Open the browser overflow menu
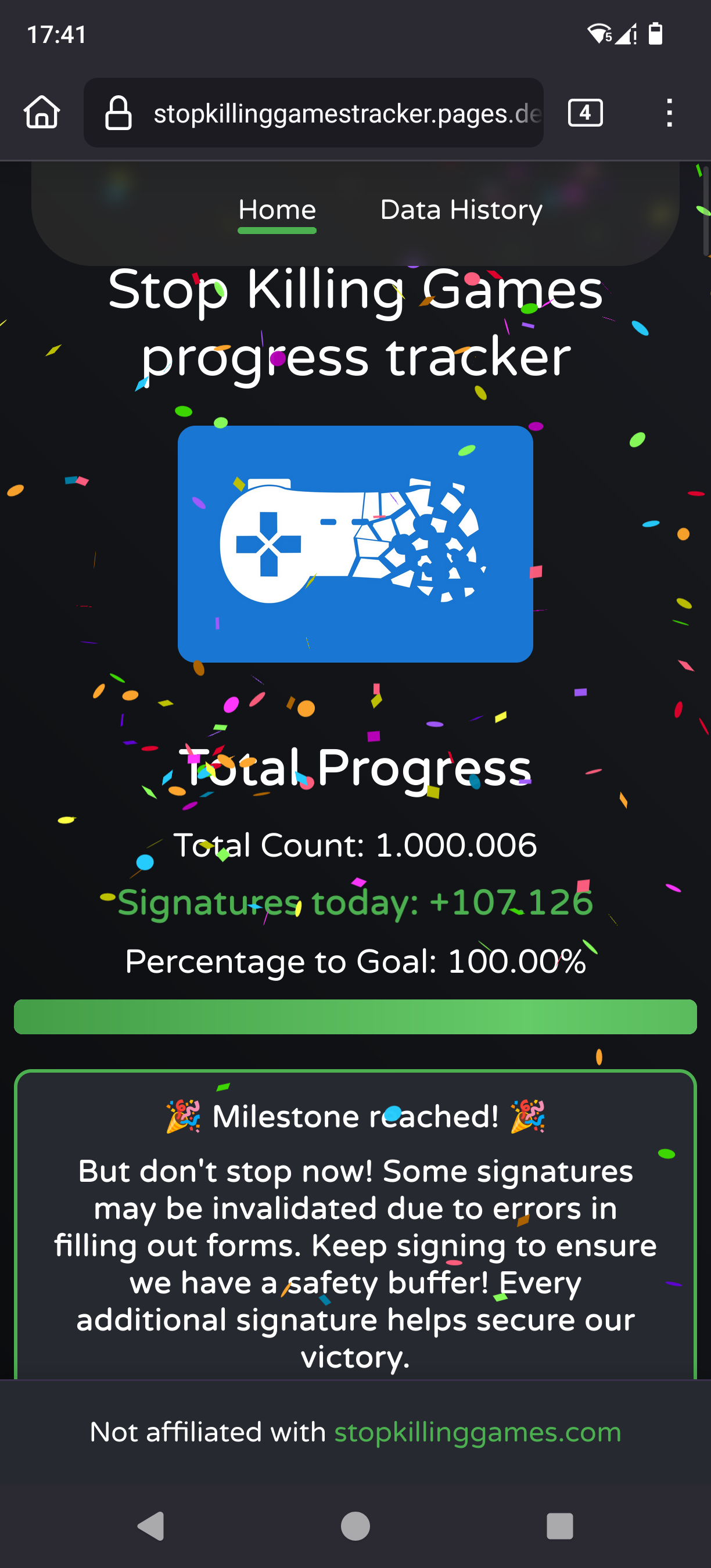Screen dimensions: 711x1568 (669, 113)
